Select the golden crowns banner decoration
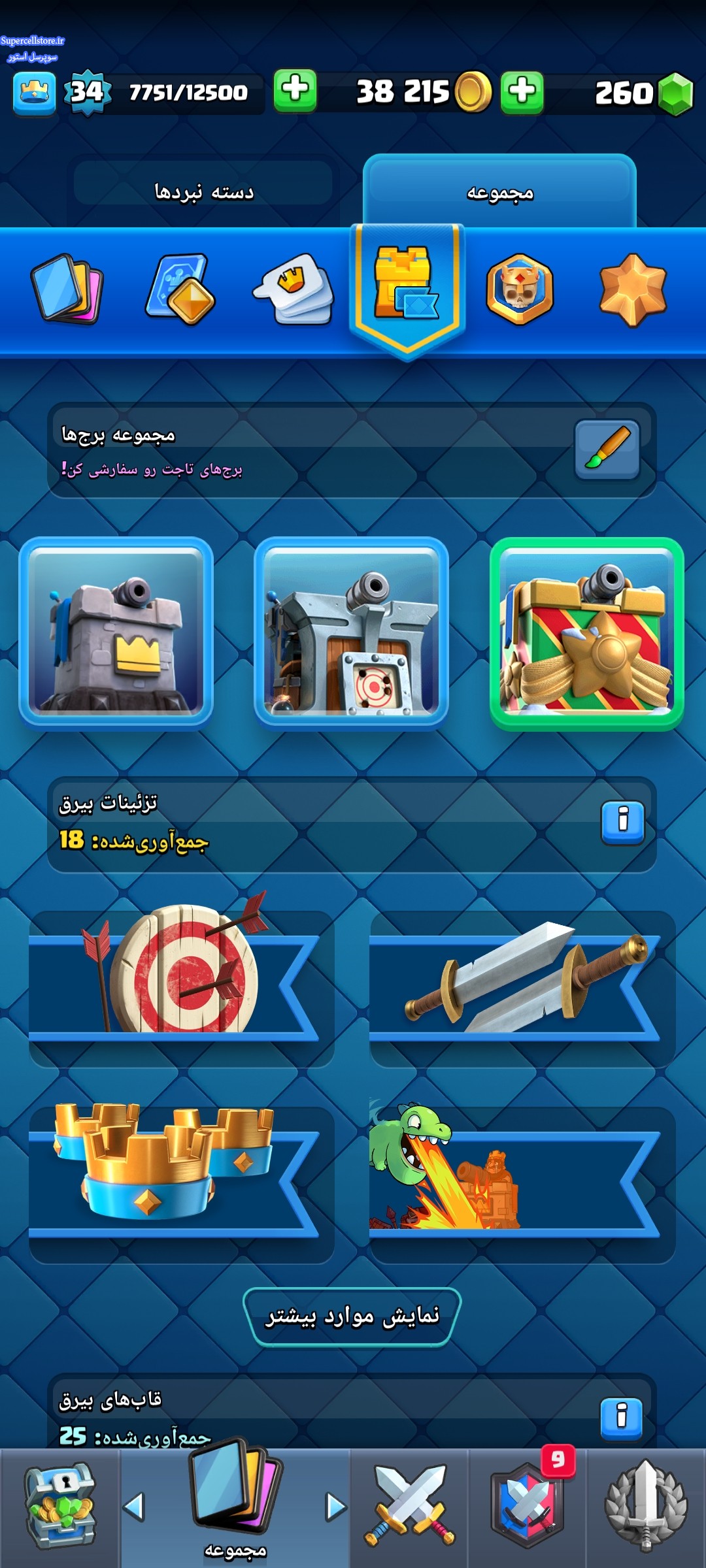Viewport: 706px width, 1568px height. [x=181, y=1183]
